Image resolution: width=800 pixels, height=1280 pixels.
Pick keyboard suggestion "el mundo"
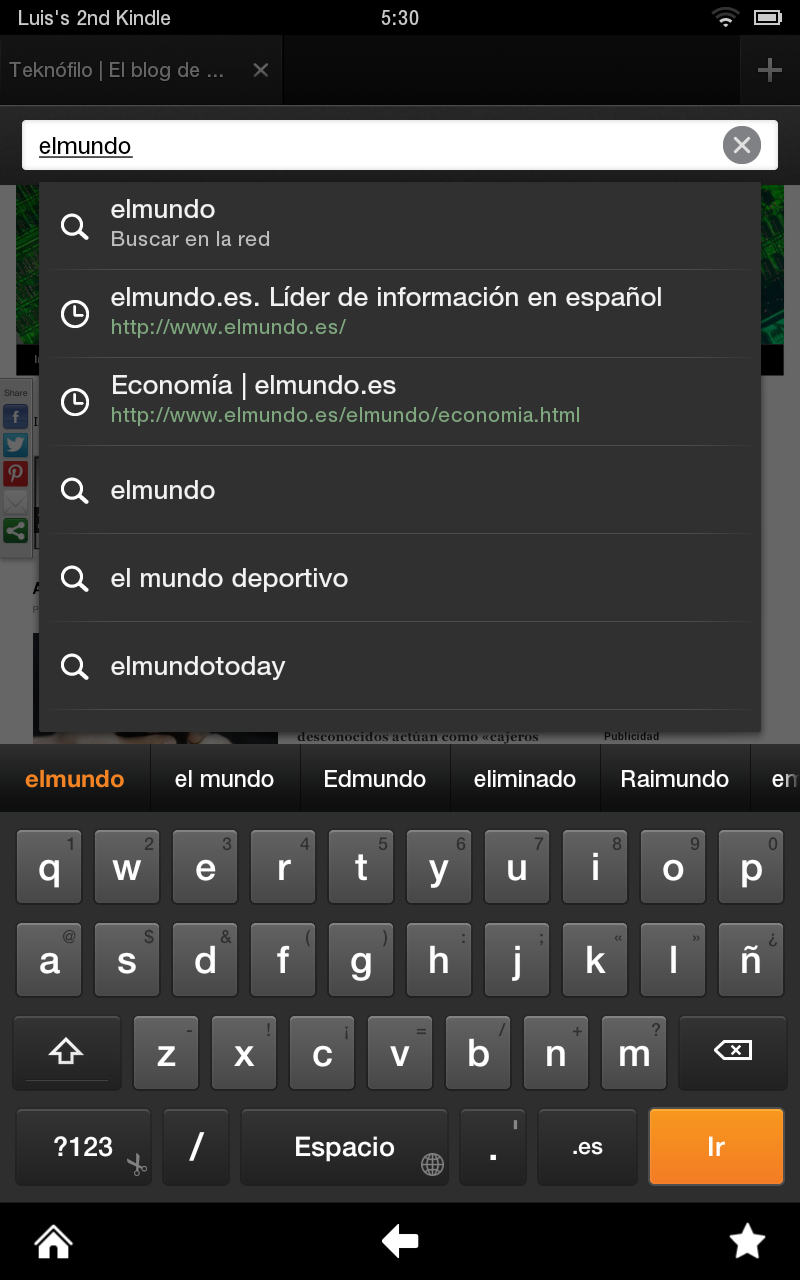(x=224, y=779)
